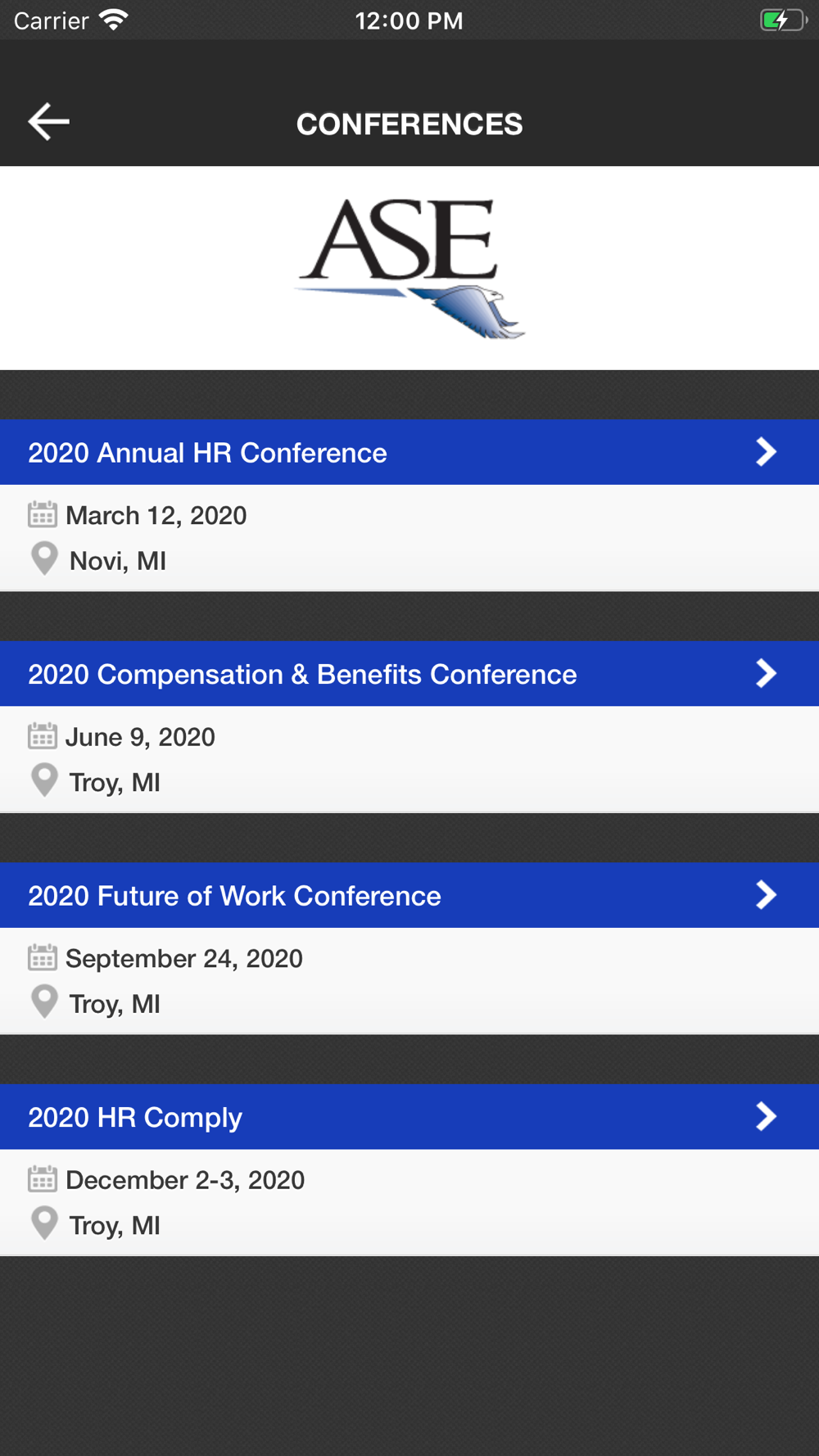Image resolution: width=819 pixels, height=1456 pixels.
Task: Go back using the arrow icon
Action: click(48, 122)
